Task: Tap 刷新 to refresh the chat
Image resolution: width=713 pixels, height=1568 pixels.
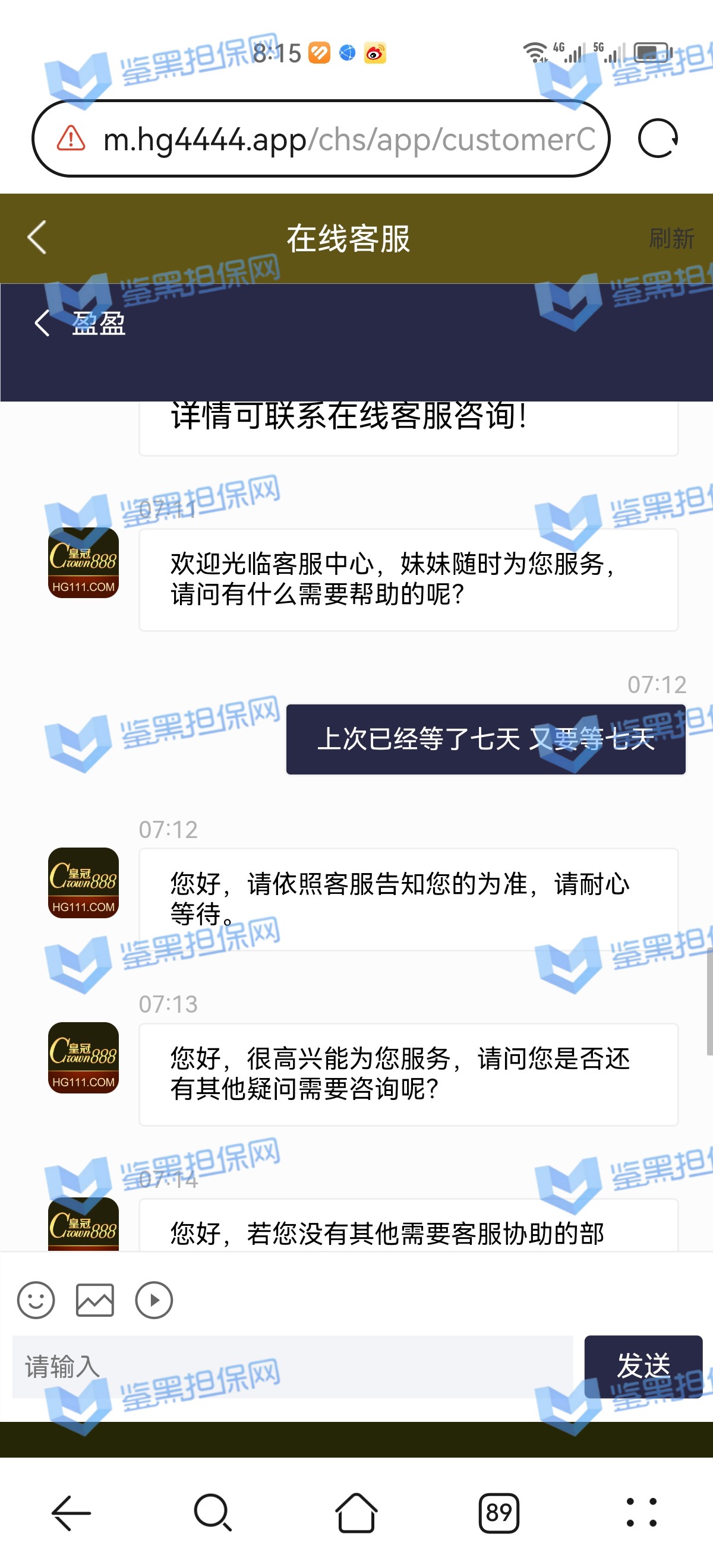Action: 671,239
